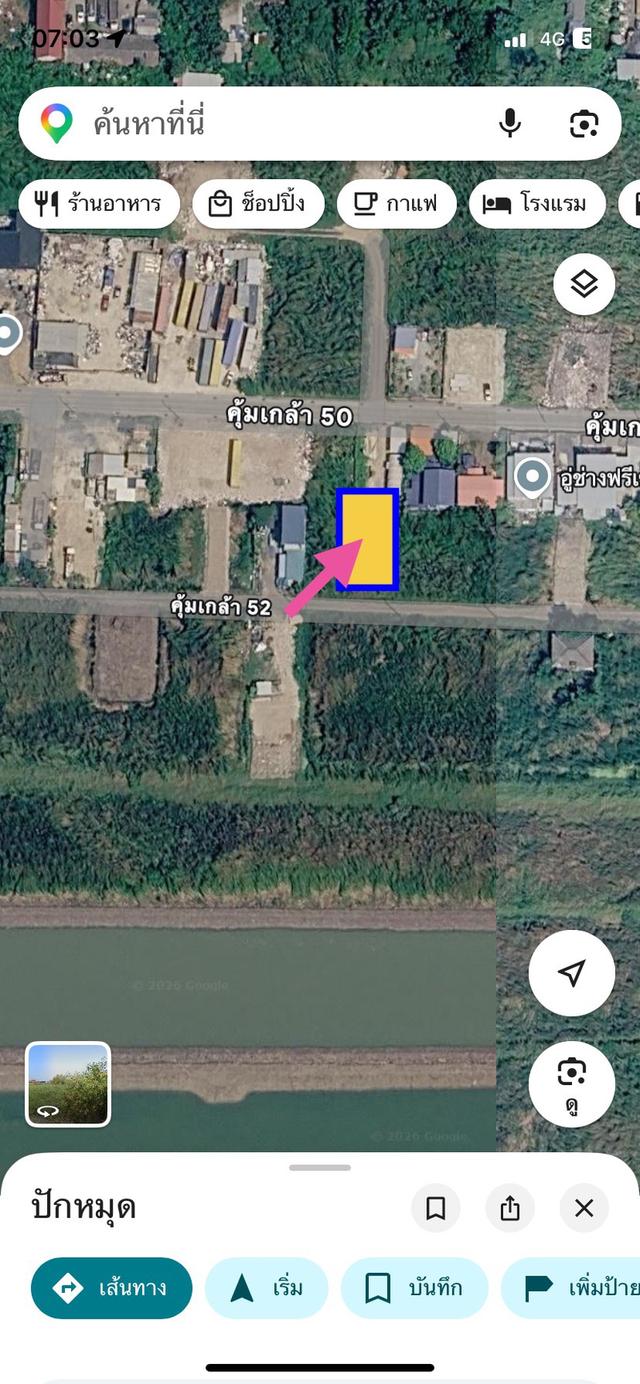The height and width of the screenshot is (1384, 640).
Task: Bookmark the dropped pin with the icon
Action: coord(436,1208)
